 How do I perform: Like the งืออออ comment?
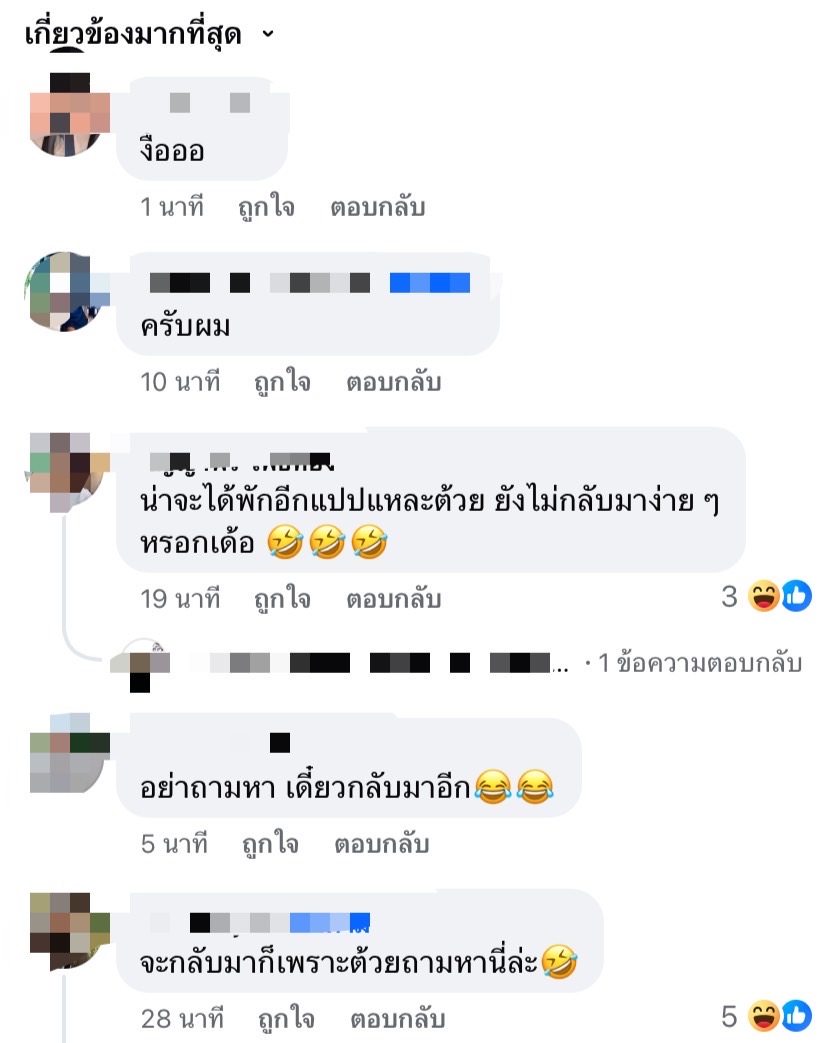[266, 208]
